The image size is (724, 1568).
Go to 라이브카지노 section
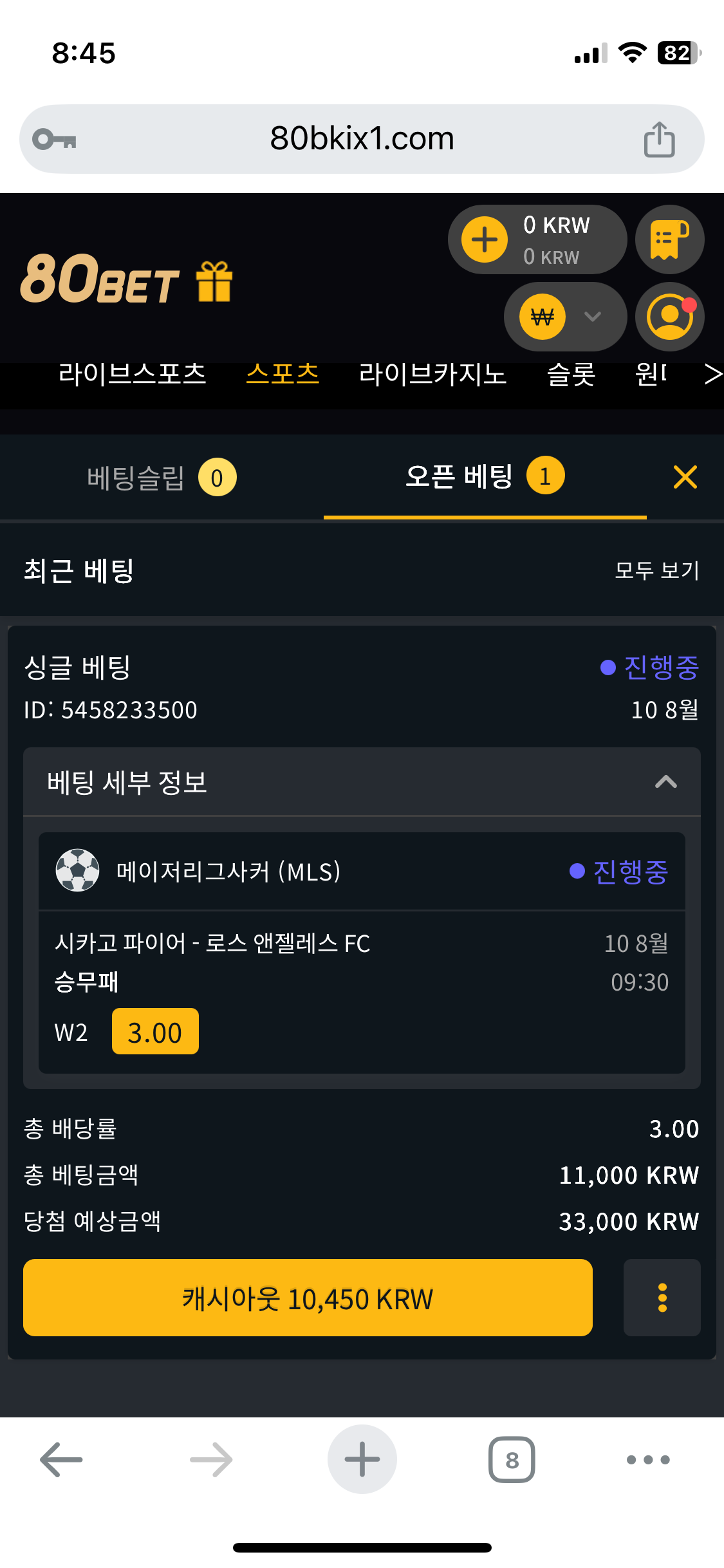[x=432, y=374]
